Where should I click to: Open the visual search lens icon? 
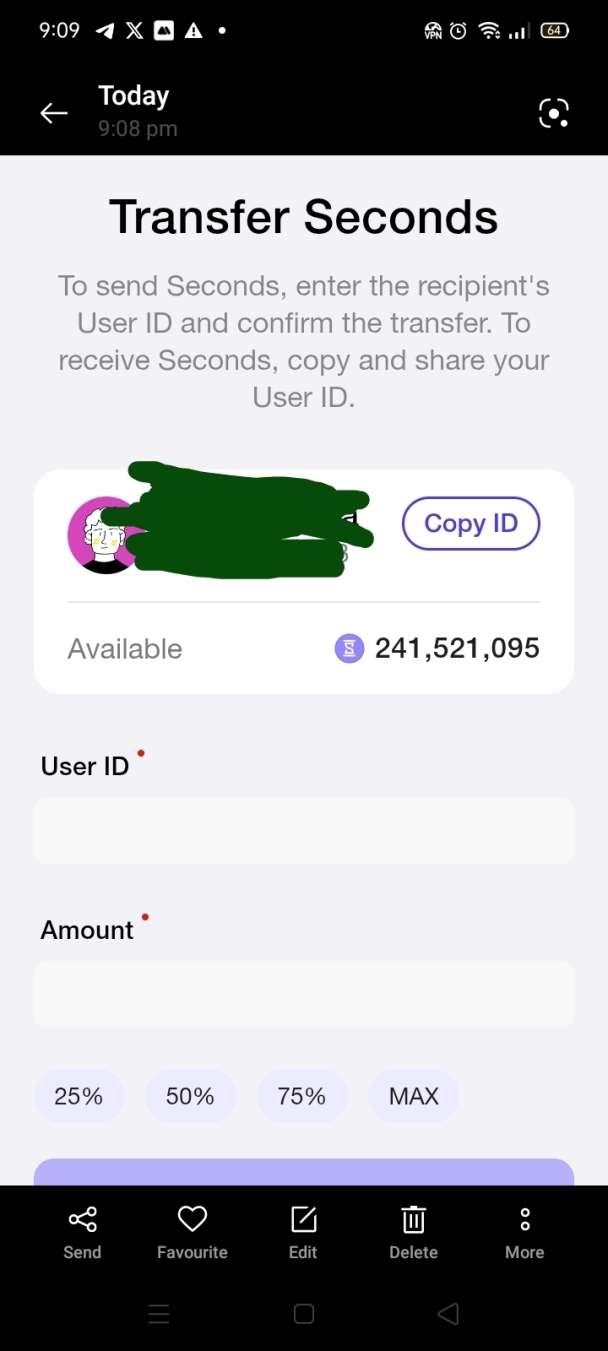pos(553,113)
